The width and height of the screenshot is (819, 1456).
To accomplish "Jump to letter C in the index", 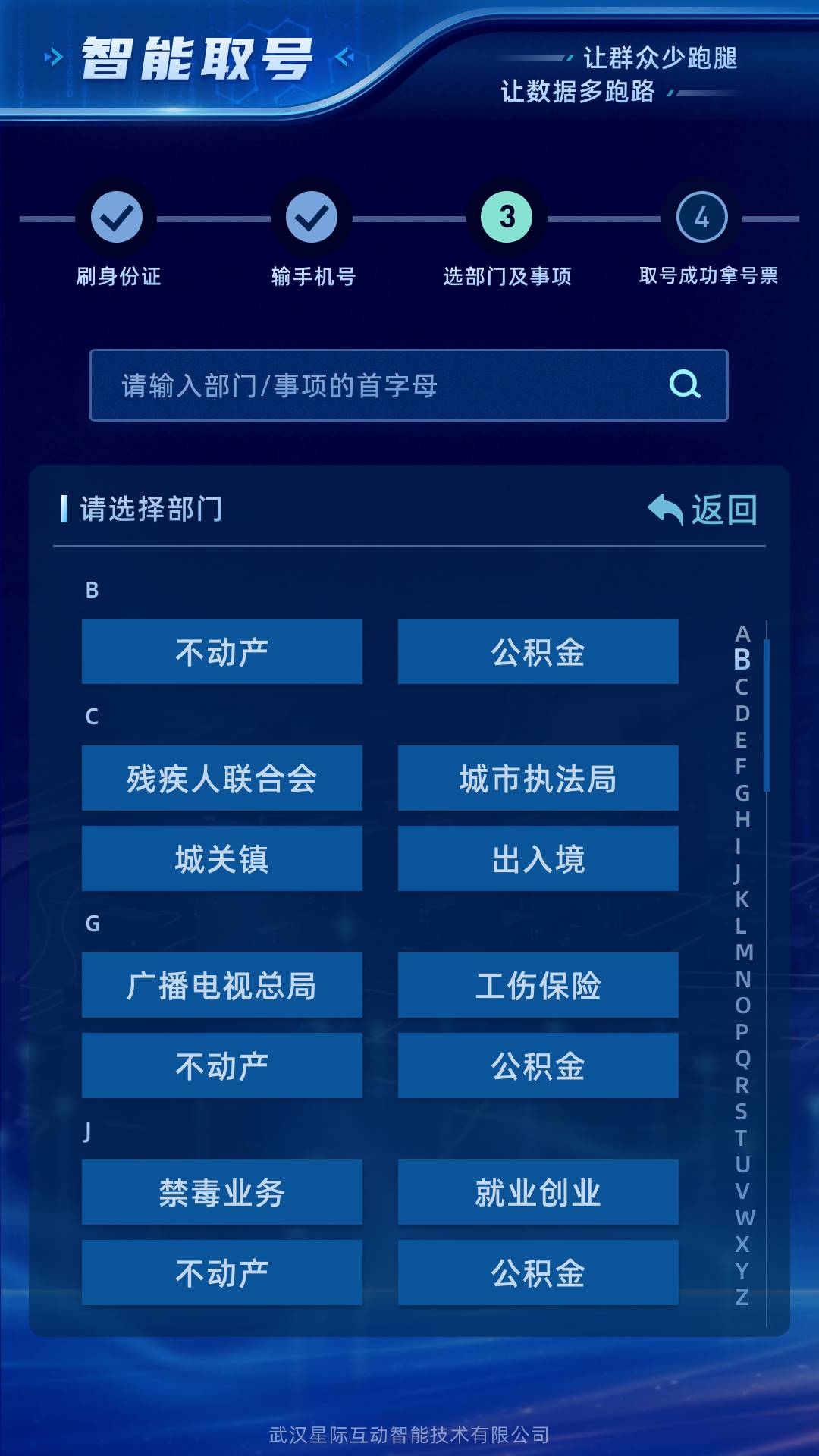I will [x=742, y=687].
